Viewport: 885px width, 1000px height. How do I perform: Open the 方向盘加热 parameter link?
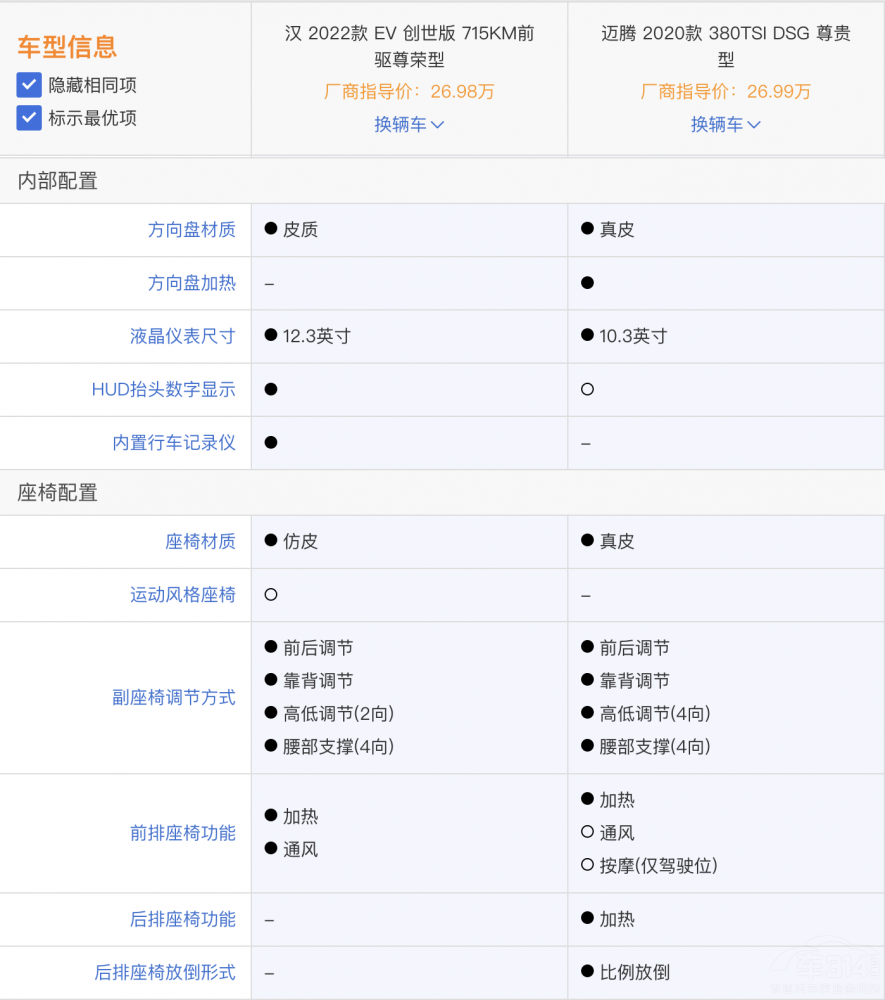click(x=191, y=283)
